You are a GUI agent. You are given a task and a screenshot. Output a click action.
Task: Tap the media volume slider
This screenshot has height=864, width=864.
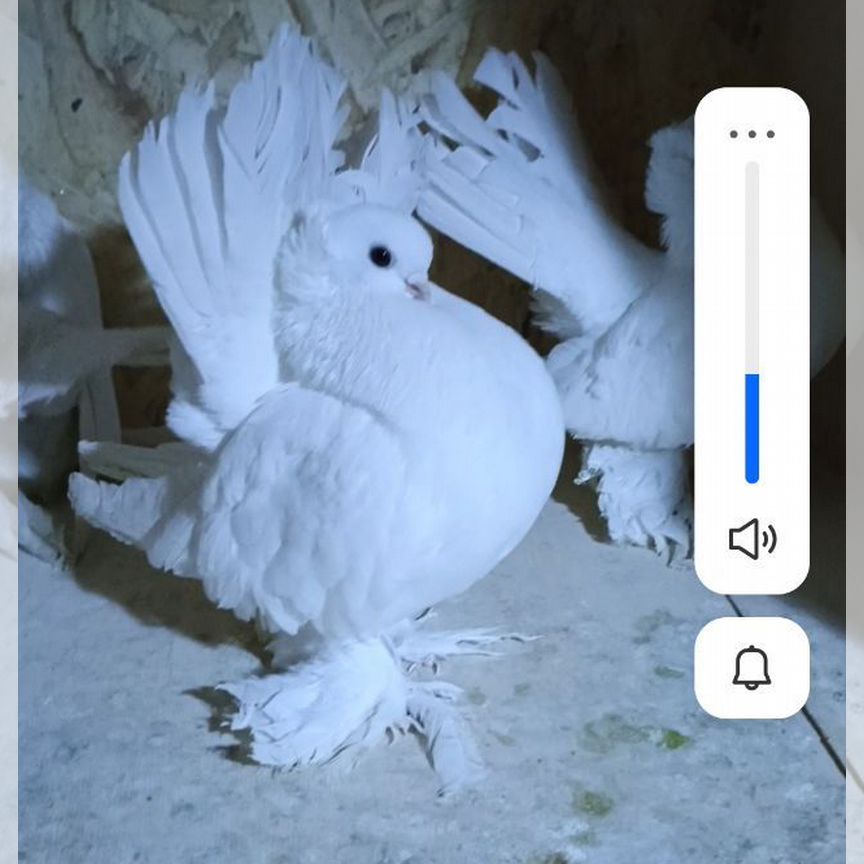coord(752,322)
